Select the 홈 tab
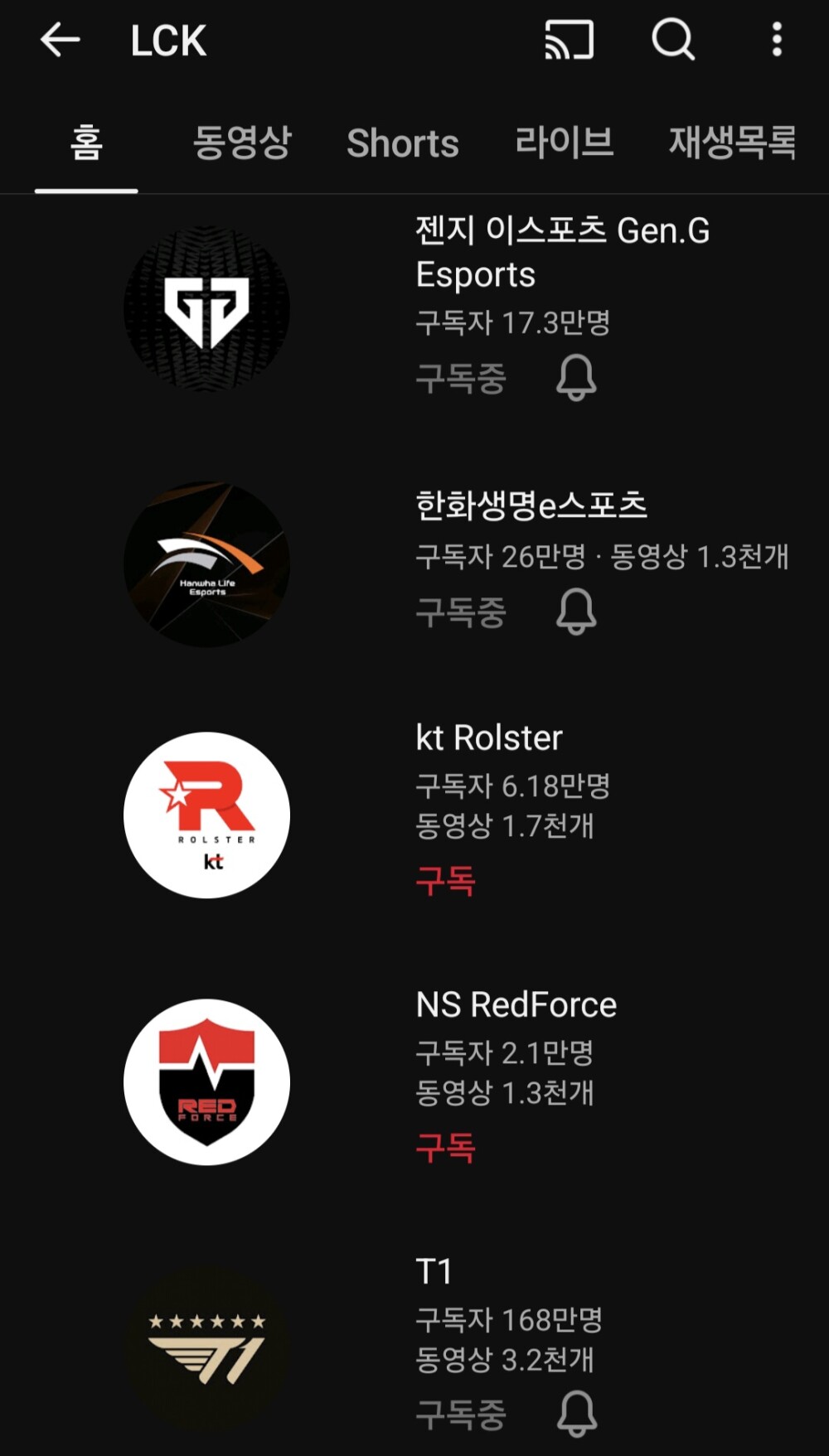The image size is (829, 1456). click(x=86, y=143)
